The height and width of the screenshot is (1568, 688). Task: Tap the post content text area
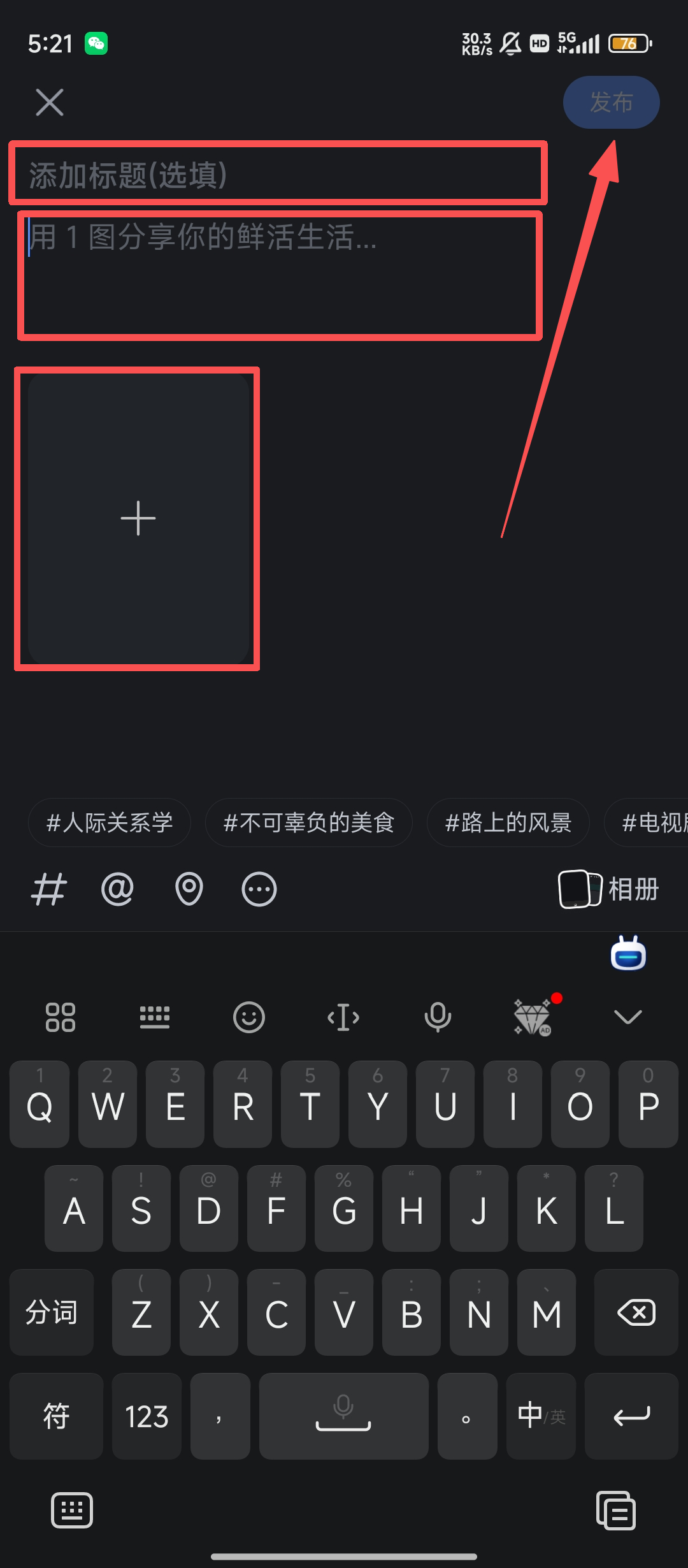click(279, 274)
